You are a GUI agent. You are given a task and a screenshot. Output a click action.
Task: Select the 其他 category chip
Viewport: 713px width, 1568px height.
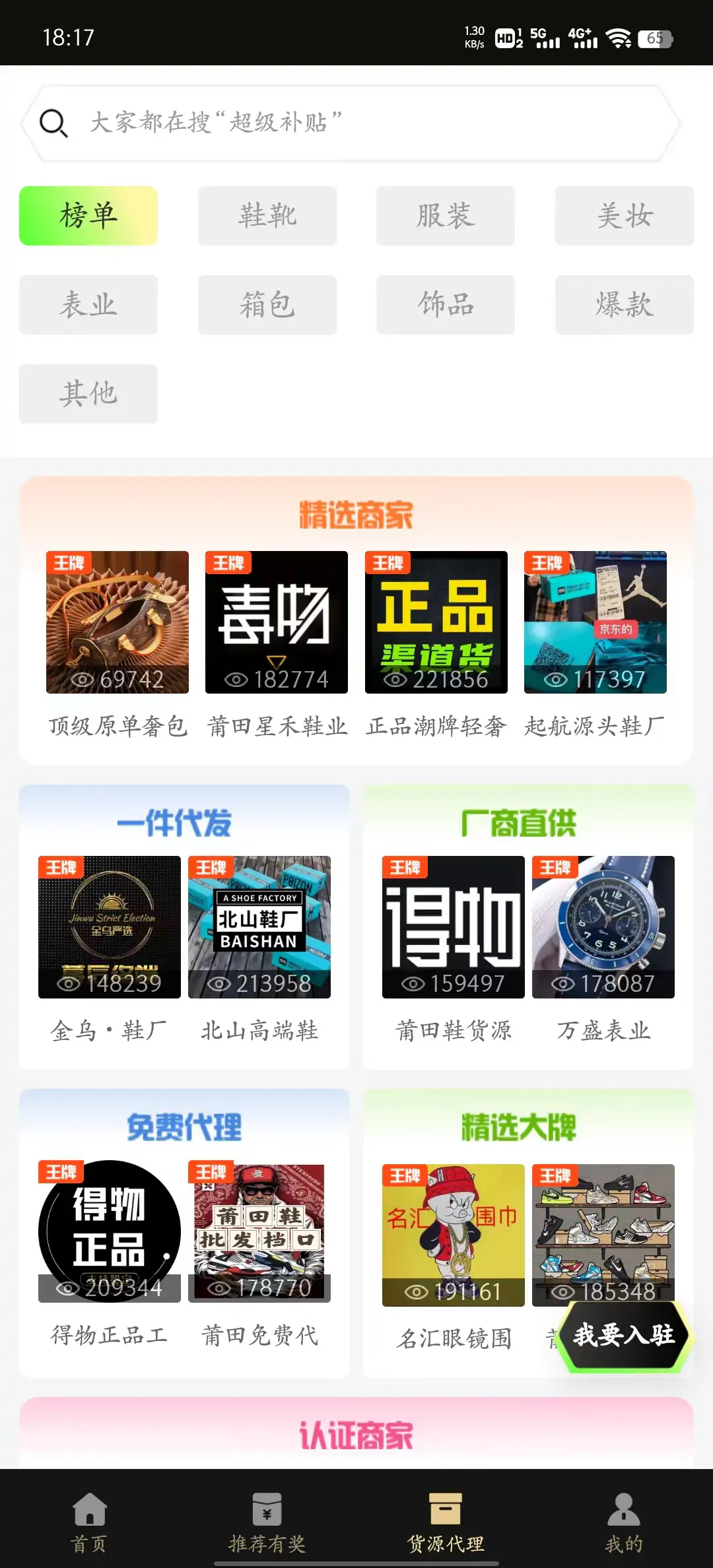click(88, 393)
